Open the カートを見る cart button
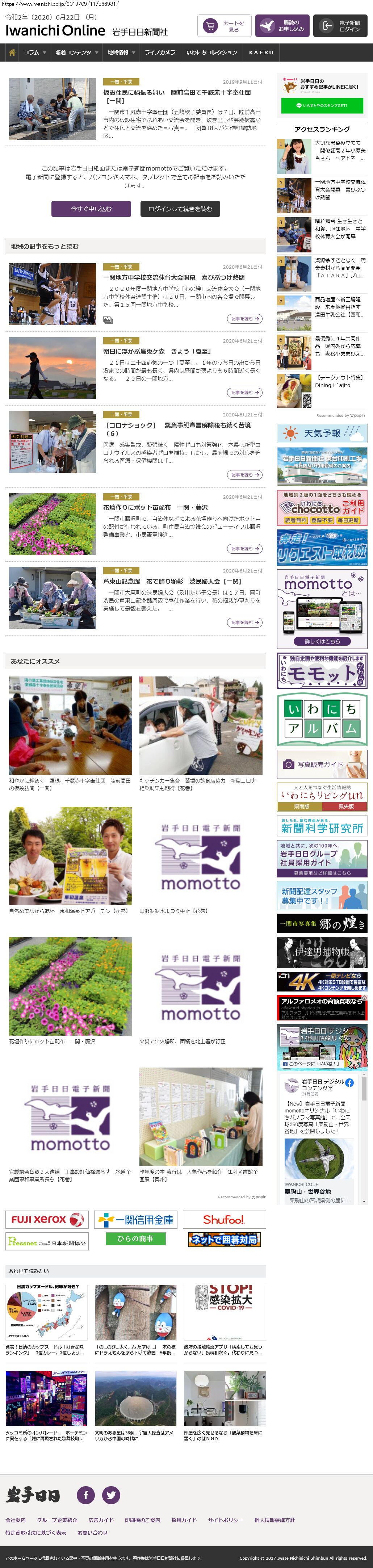Image resolution: width=373 pixels, height=1568 pixels. [x=223, y=26]
